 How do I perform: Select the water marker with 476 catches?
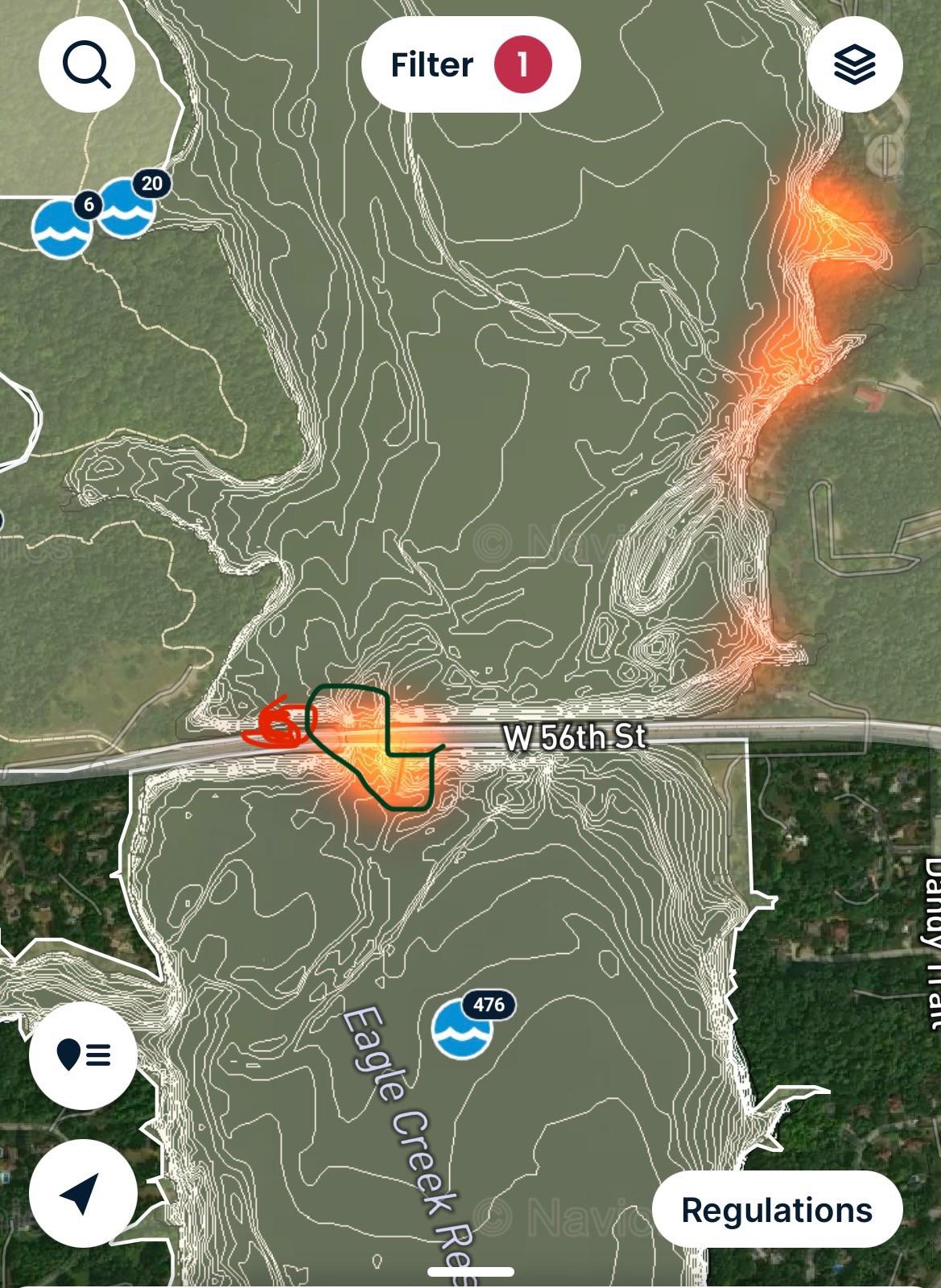[x=463, y=1026]
